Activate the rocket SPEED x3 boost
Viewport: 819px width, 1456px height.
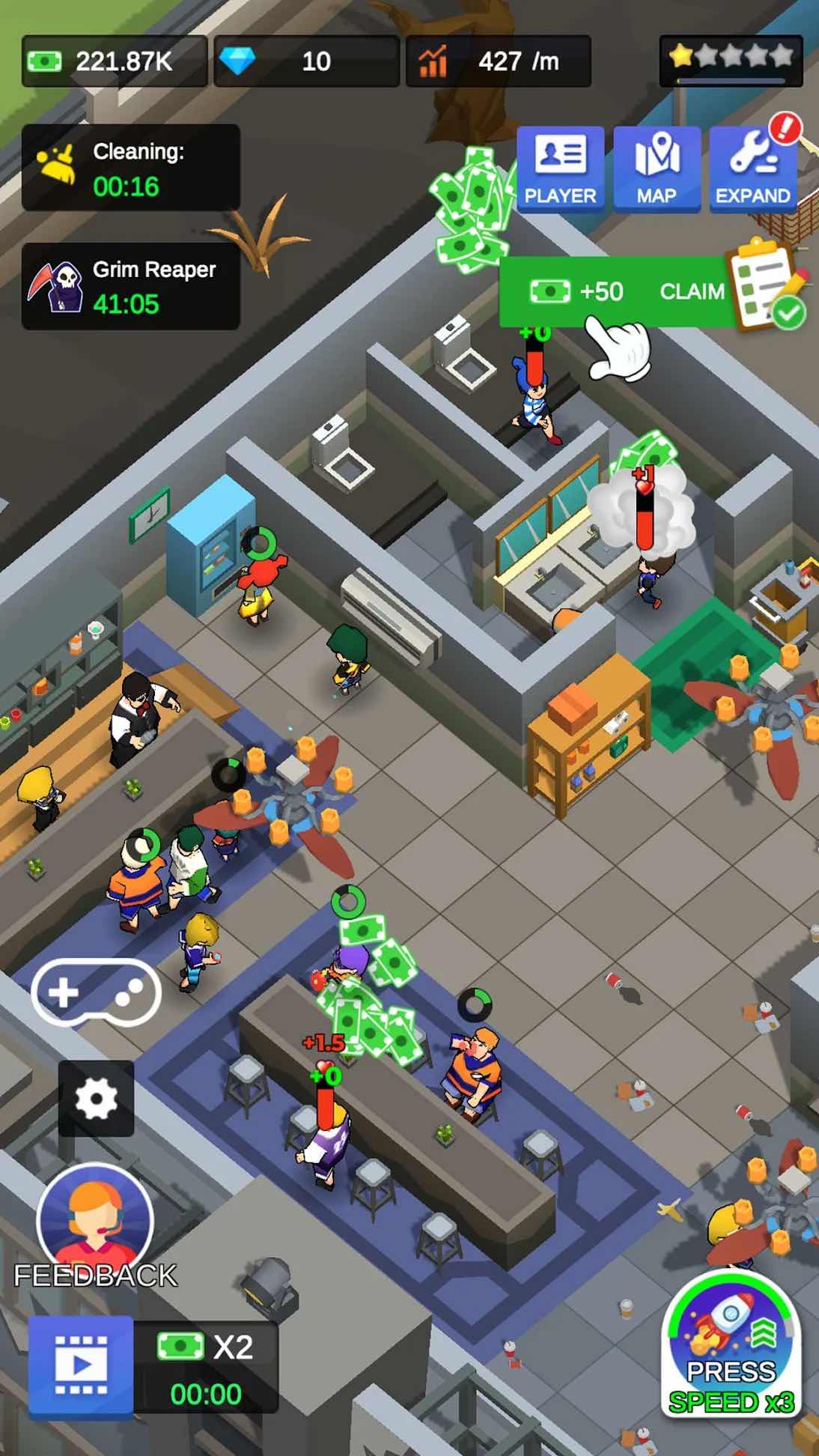point(731,1344)
